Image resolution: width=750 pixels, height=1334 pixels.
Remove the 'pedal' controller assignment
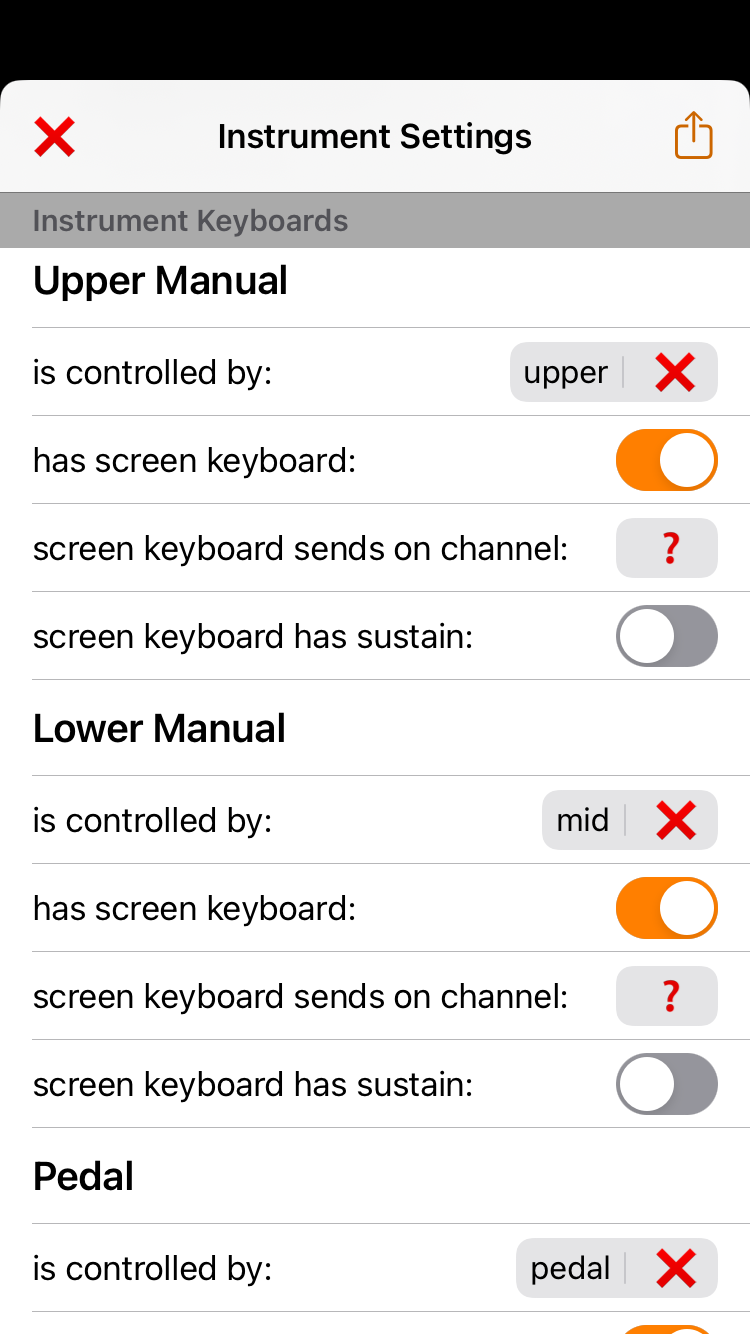coord(675,1268)
